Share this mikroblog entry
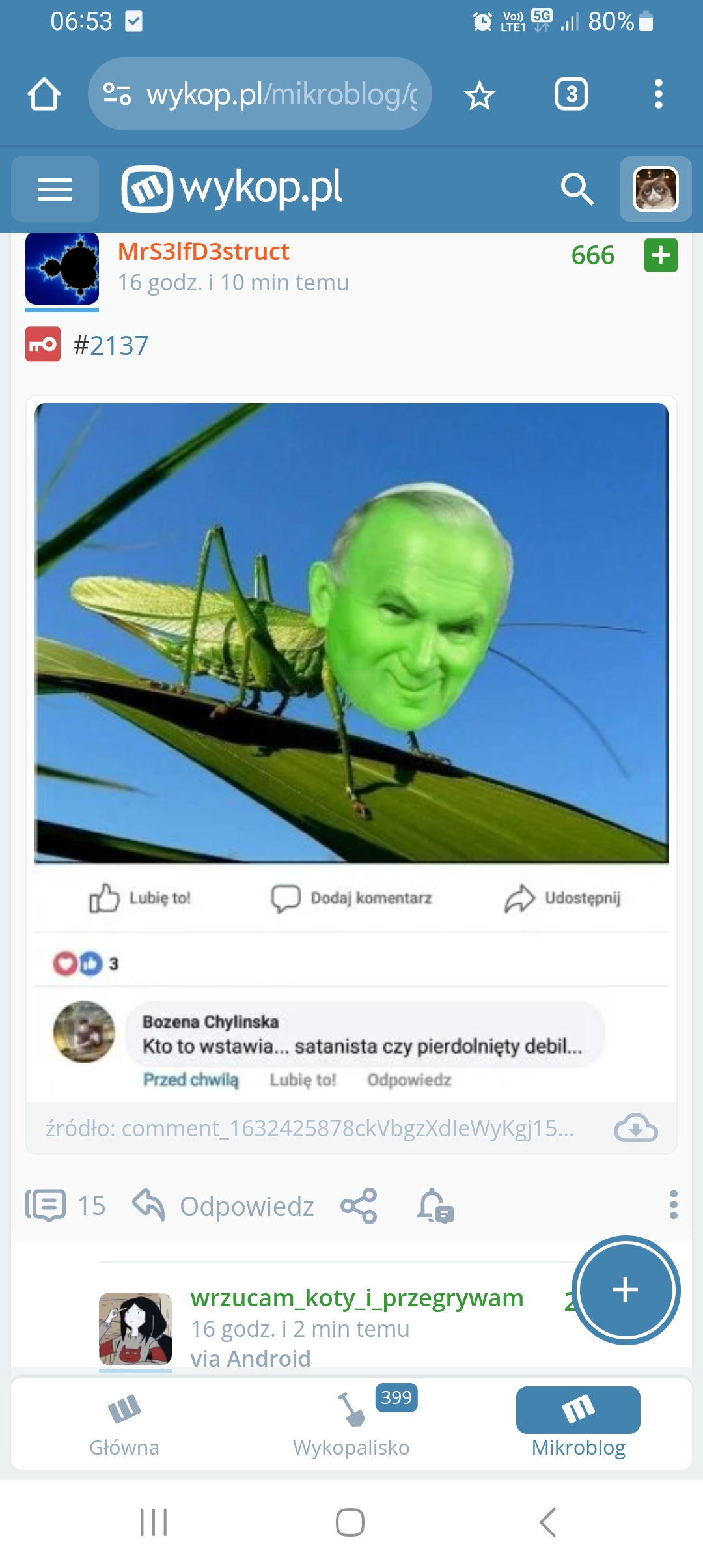The height and width of the screenshot is (1568, 703). [359, 1206]
